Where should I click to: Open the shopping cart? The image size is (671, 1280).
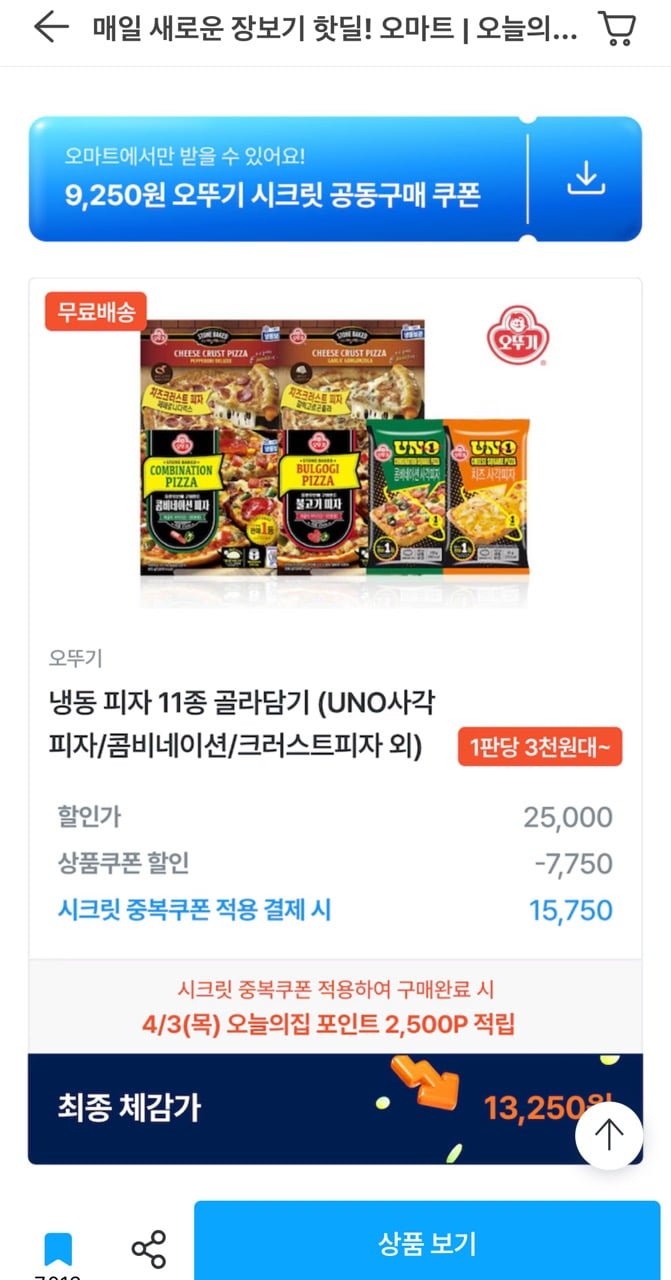(x=619, y=30)
